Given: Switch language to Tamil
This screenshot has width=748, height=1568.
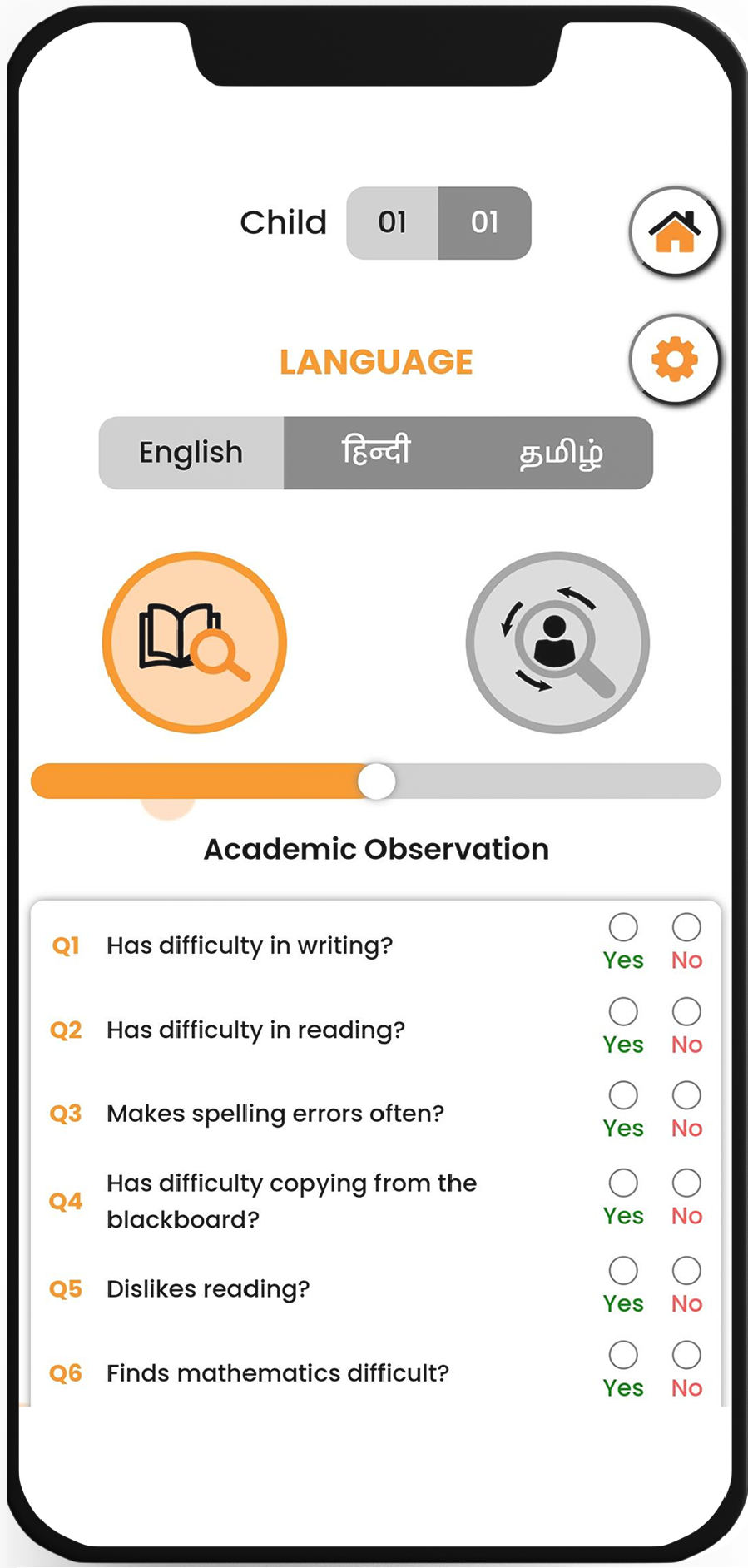Looking at the screenshot, I should pos(560,453).
